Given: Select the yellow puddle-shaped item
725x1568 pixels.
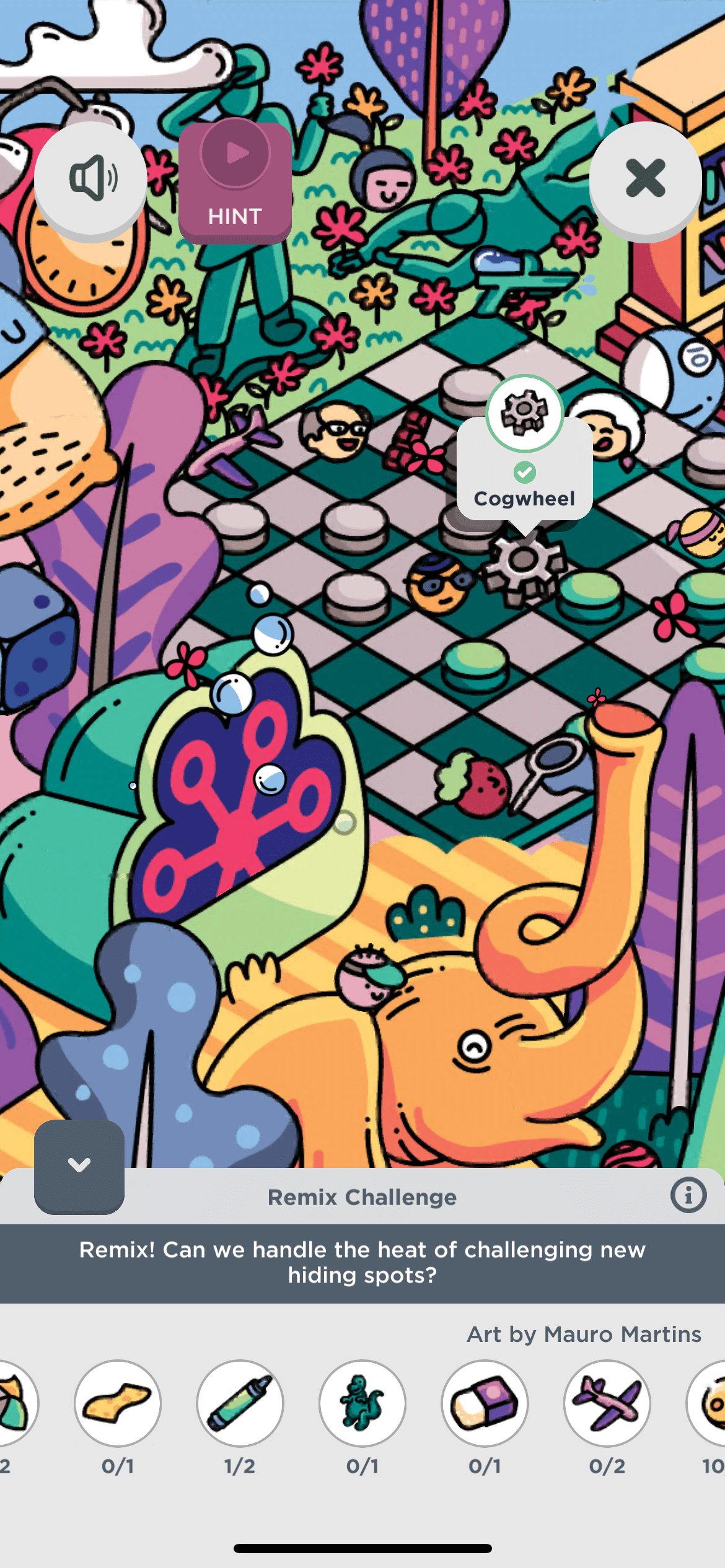Looking at the screenshot, I should point(118,1403).
